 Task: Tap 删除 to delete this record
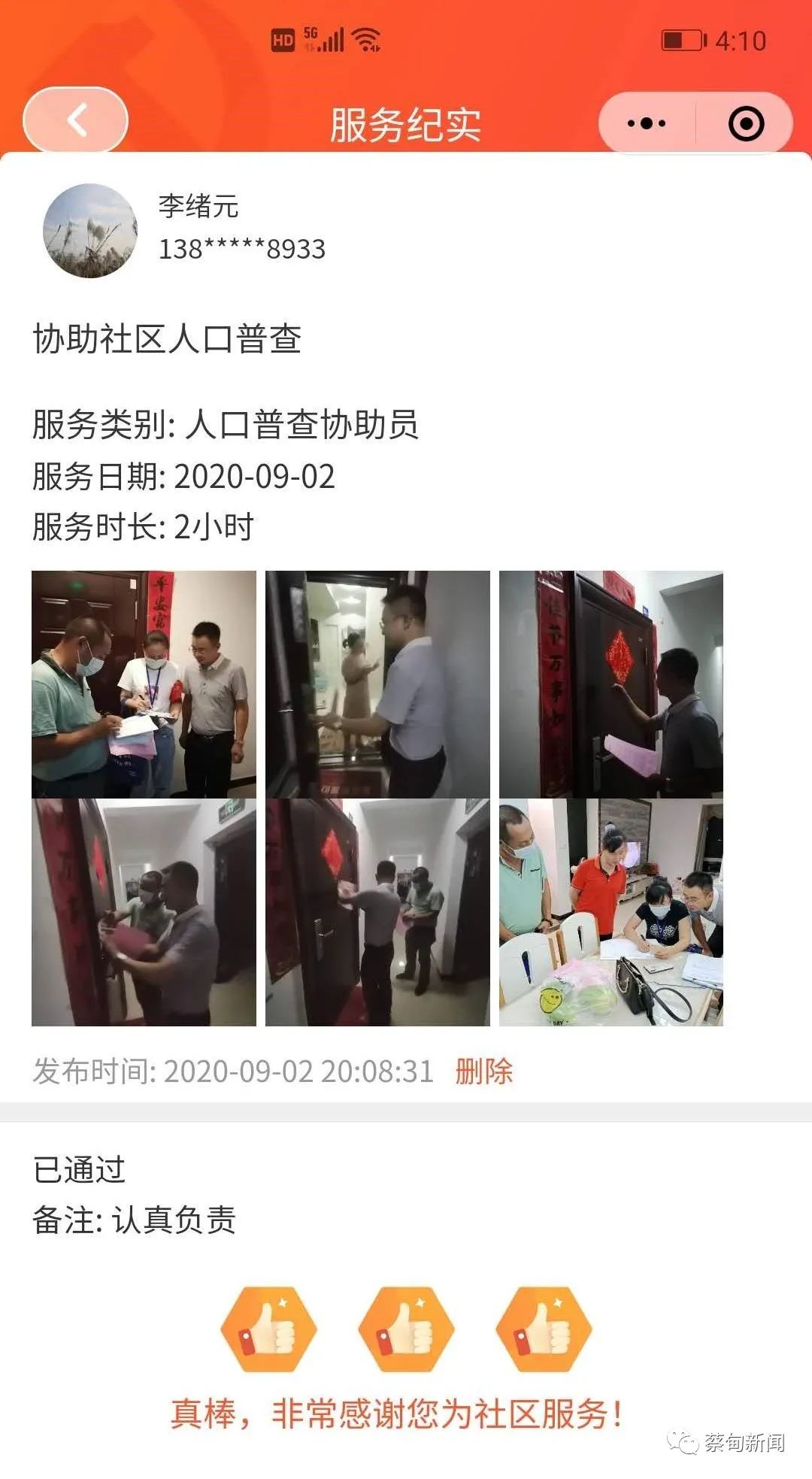(483, 1071)
